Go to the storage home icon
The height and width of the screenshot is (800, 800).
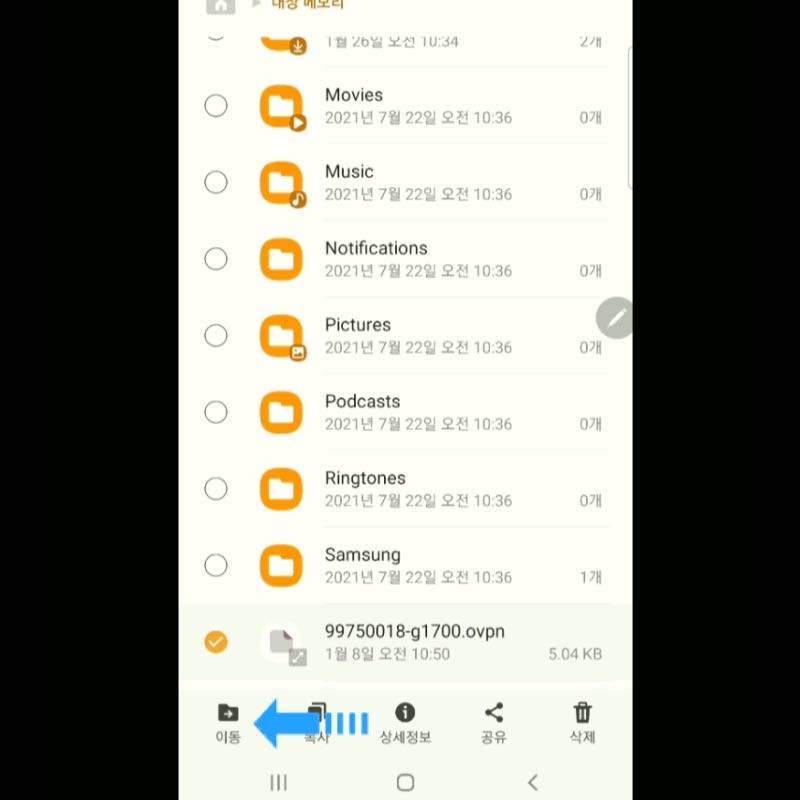point(220,6)
